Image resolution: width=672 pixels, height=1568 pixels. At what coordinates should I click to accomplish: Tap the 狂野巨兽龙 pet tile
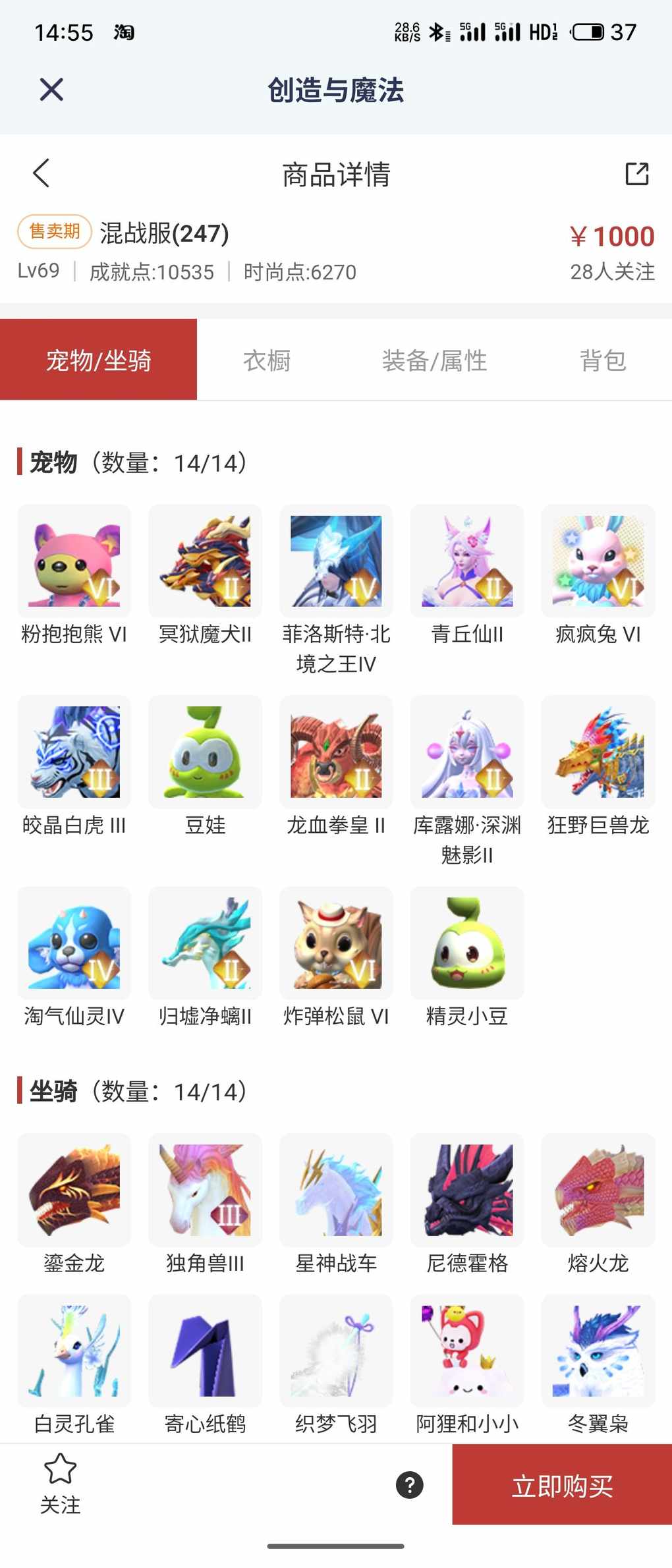point(598,752)
